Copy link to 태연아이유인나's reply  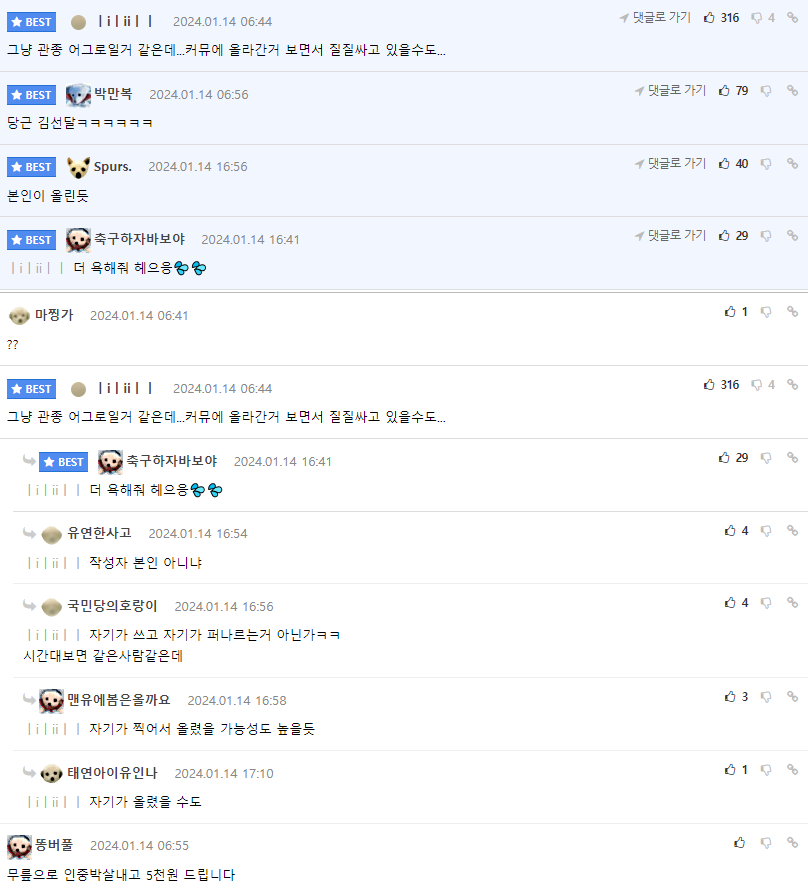tap(792, 770)
